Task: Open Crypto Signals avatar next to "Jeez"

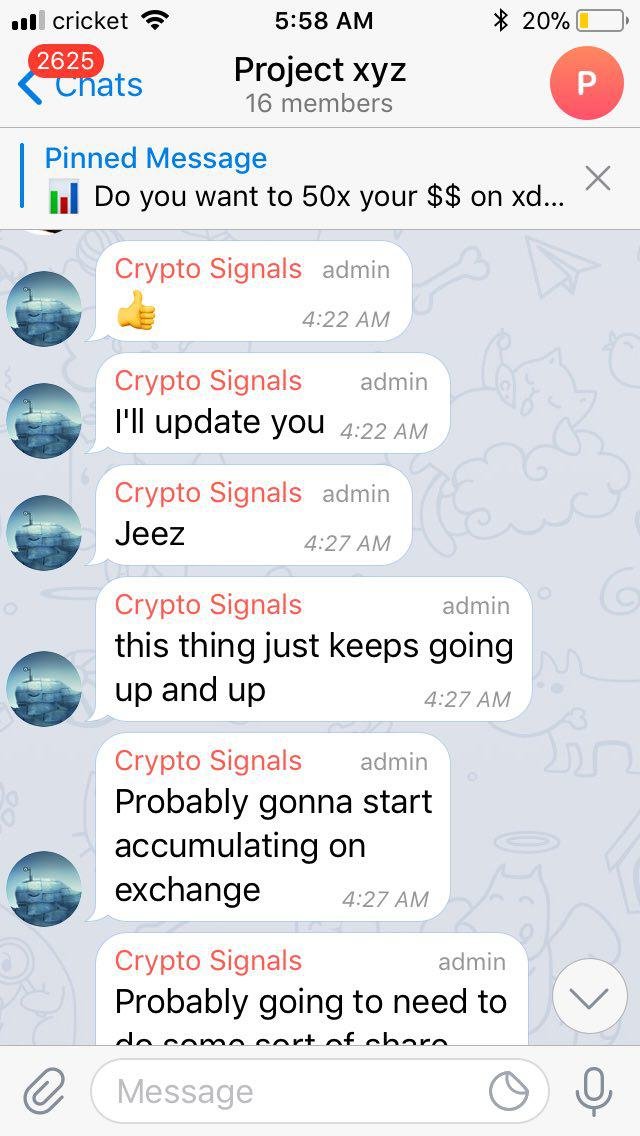Action: (44, 532)
